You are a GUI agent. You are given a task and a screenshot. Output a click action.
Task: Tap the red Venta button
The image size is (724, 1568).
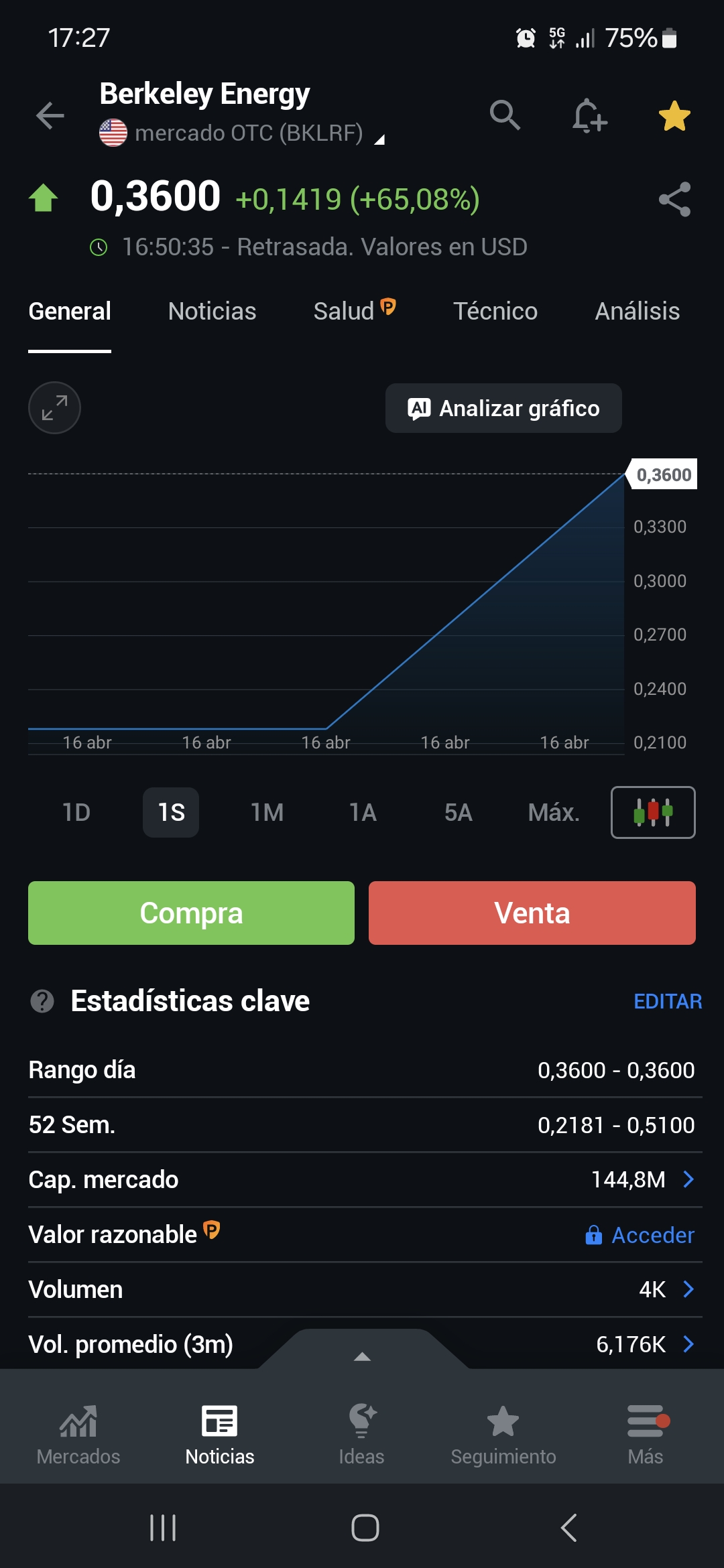coord(532,913)
